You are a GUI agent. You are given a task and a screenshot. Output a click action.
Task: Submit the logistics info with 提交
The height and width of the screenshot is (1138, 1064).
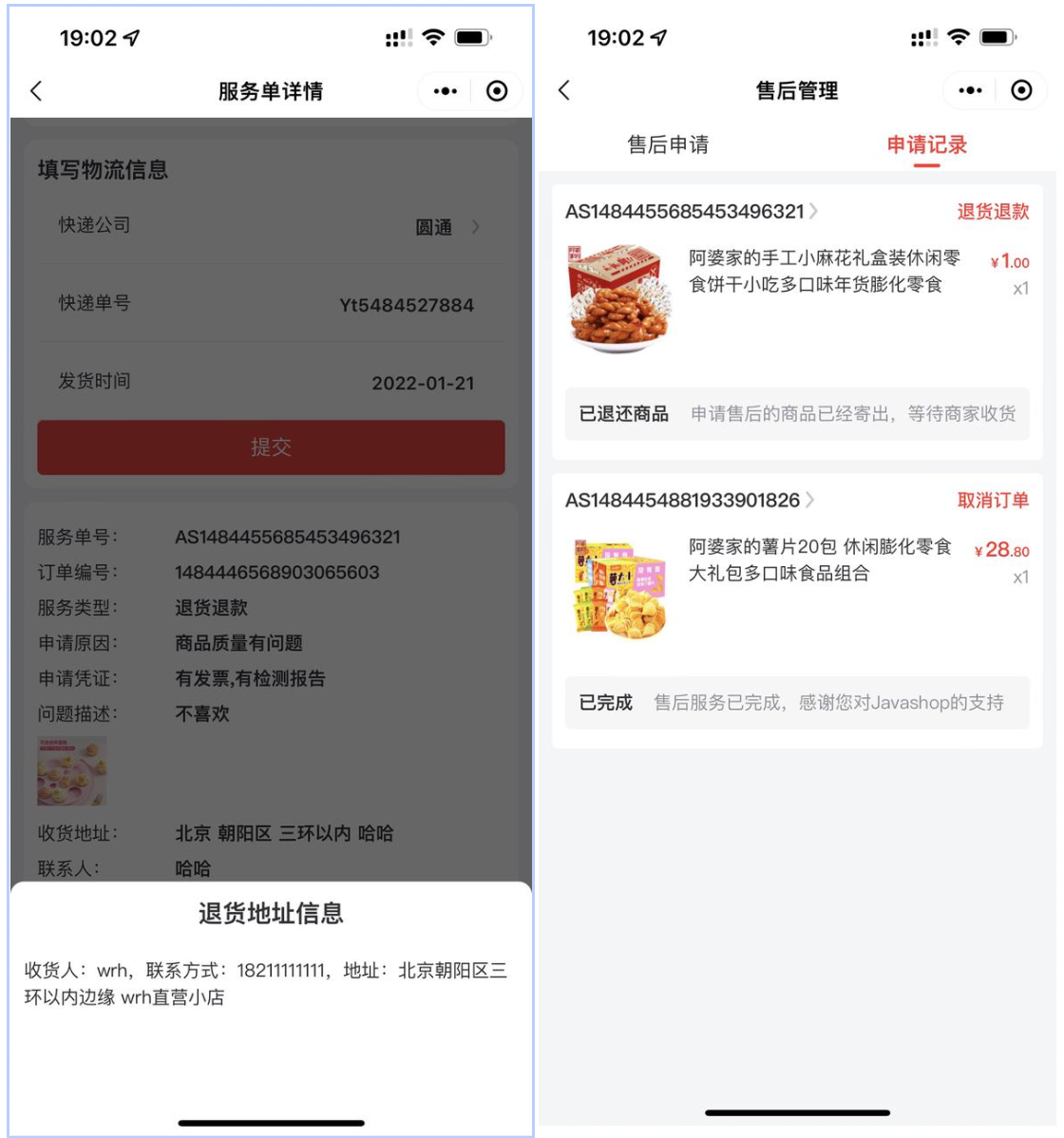[271, 447]
